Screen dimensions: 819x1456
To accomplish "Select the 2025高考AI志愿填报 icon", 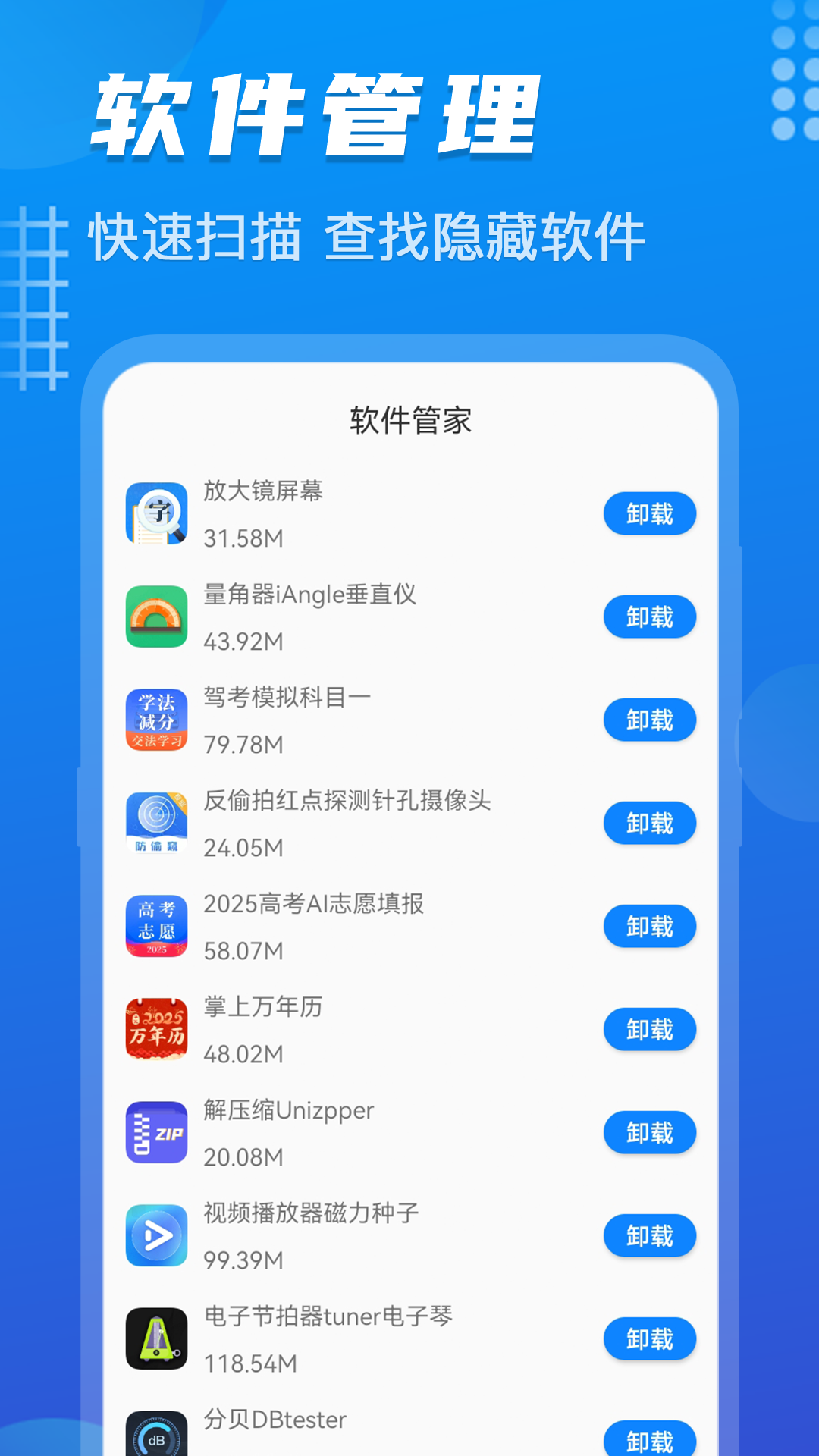I will [155, 927].
